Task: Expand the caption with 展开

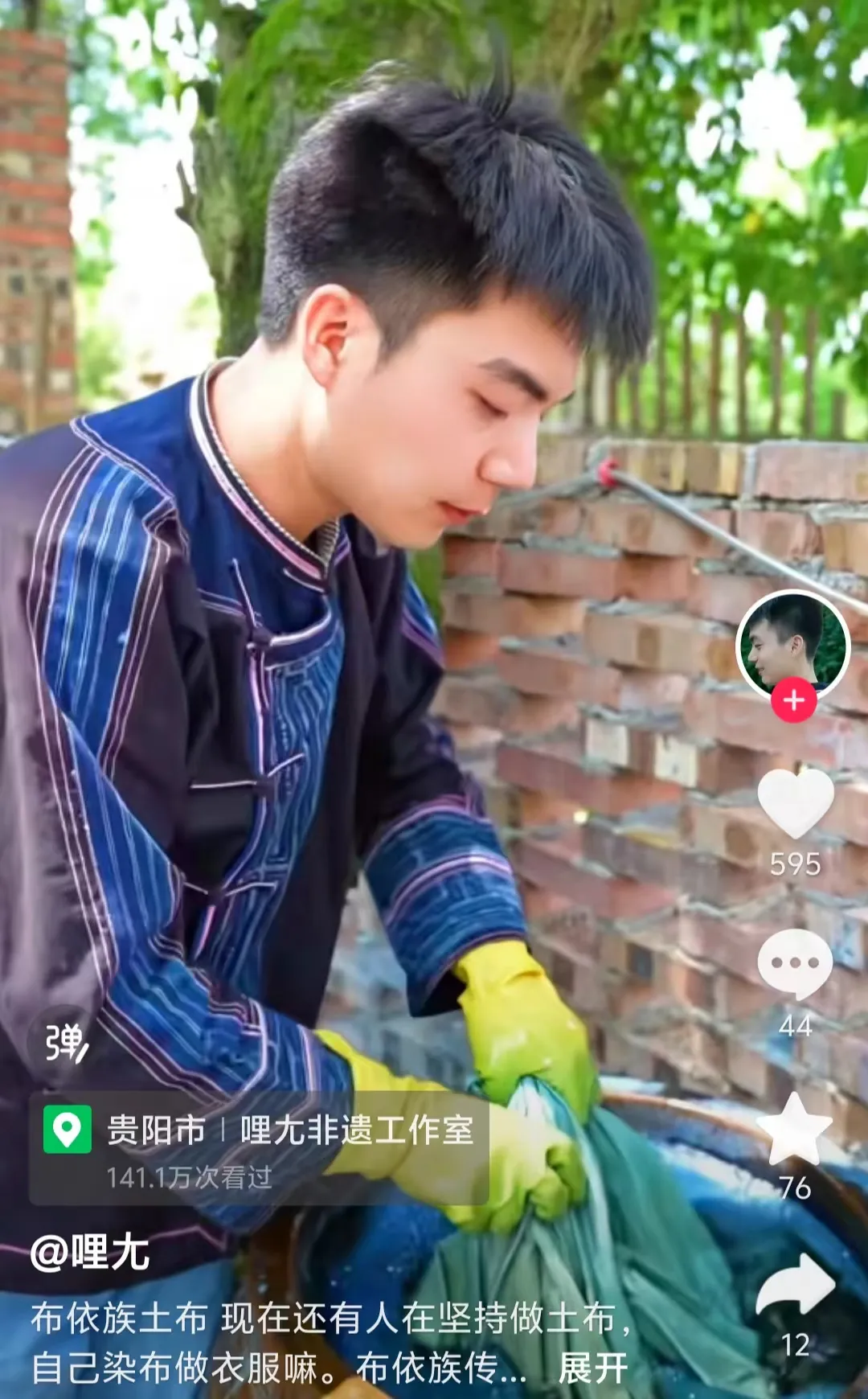Action: 593,1368
